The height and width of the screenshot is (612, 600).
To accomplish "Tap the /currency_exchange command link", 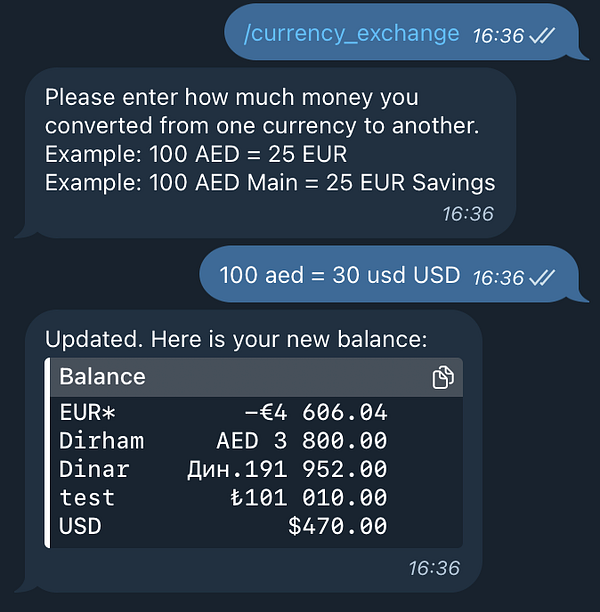I will point(351,33).
